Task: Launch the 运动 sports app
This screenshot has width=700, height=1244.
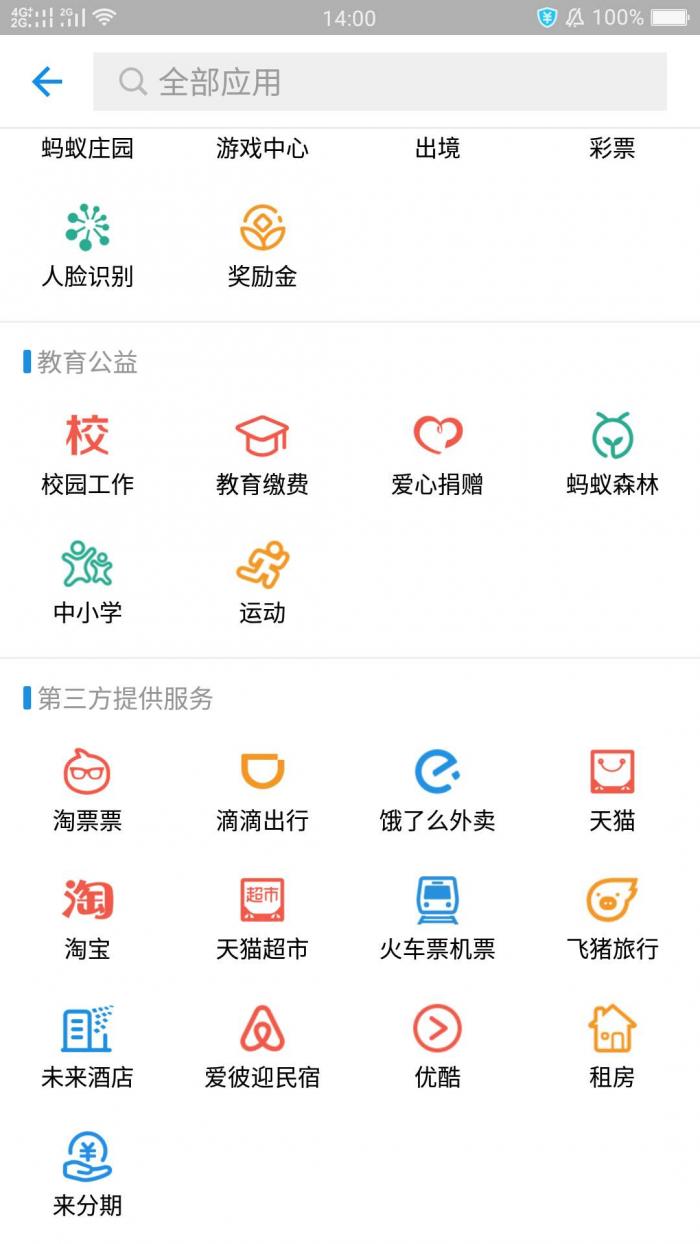Action: click(262, 565)
